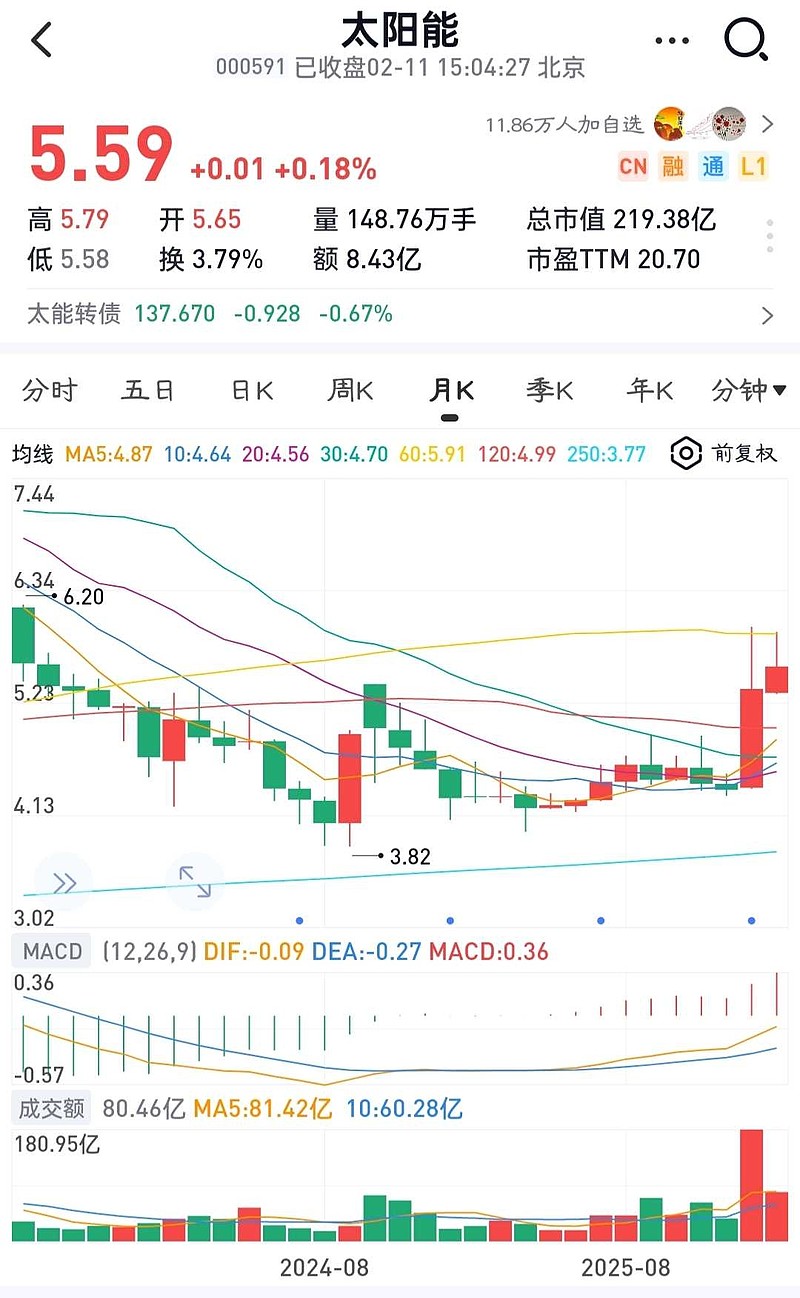Screen dimensions: 800x1298
Task: Switch to the 日K daily chart tab
Action: (x=250, y=391)
